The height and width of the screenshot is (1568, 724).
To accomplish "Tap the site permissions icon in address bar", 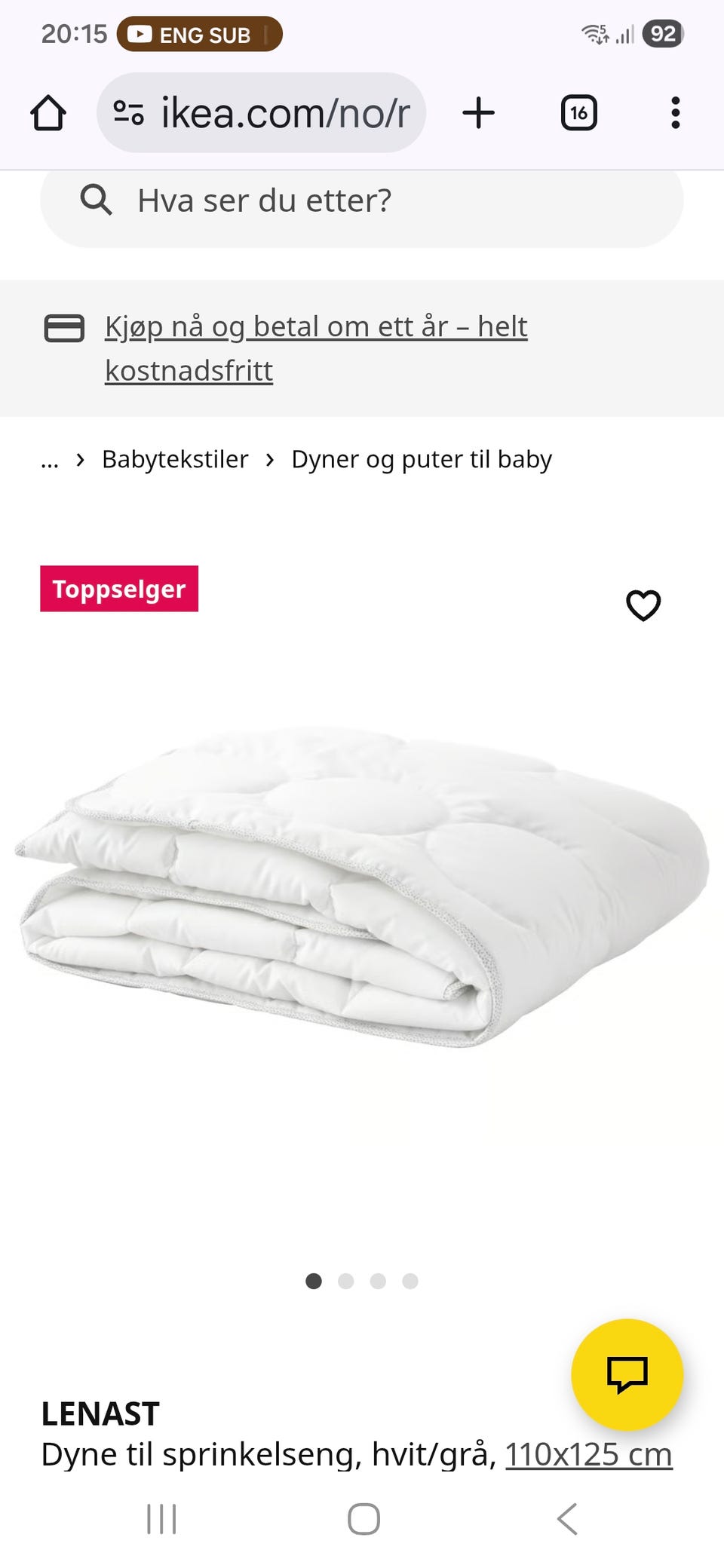I will [x=128, y=112].
